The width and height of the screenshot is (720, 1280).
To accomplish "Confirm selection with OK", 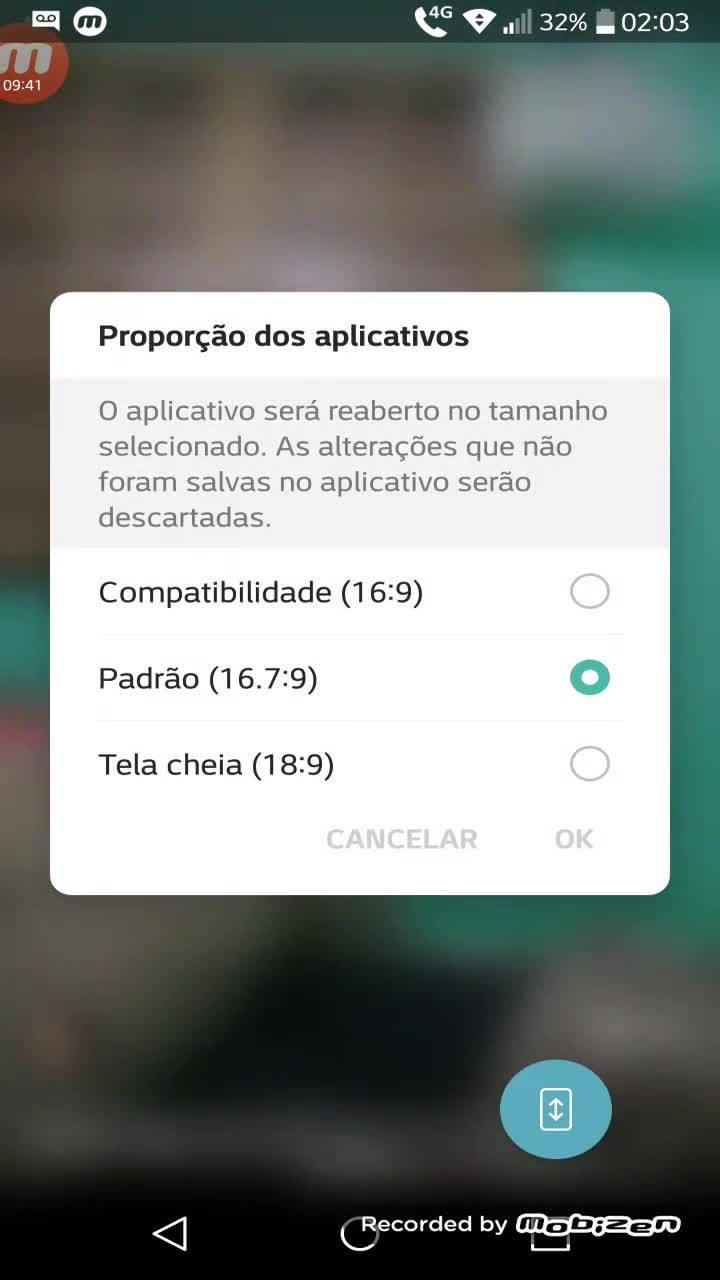I will [574, 839].
